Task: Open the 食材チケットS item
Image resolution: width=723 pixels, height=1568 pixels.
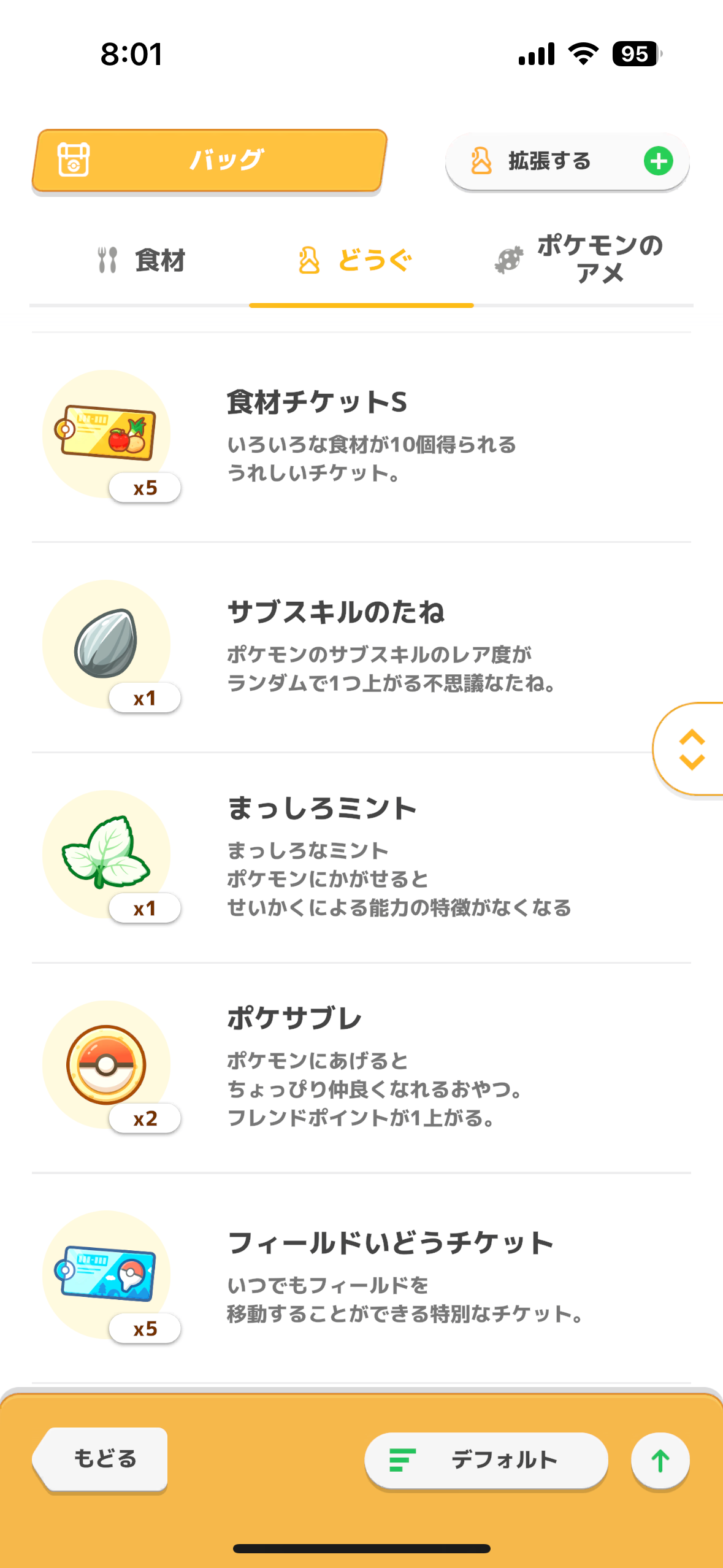Action: tap(361, 437)
